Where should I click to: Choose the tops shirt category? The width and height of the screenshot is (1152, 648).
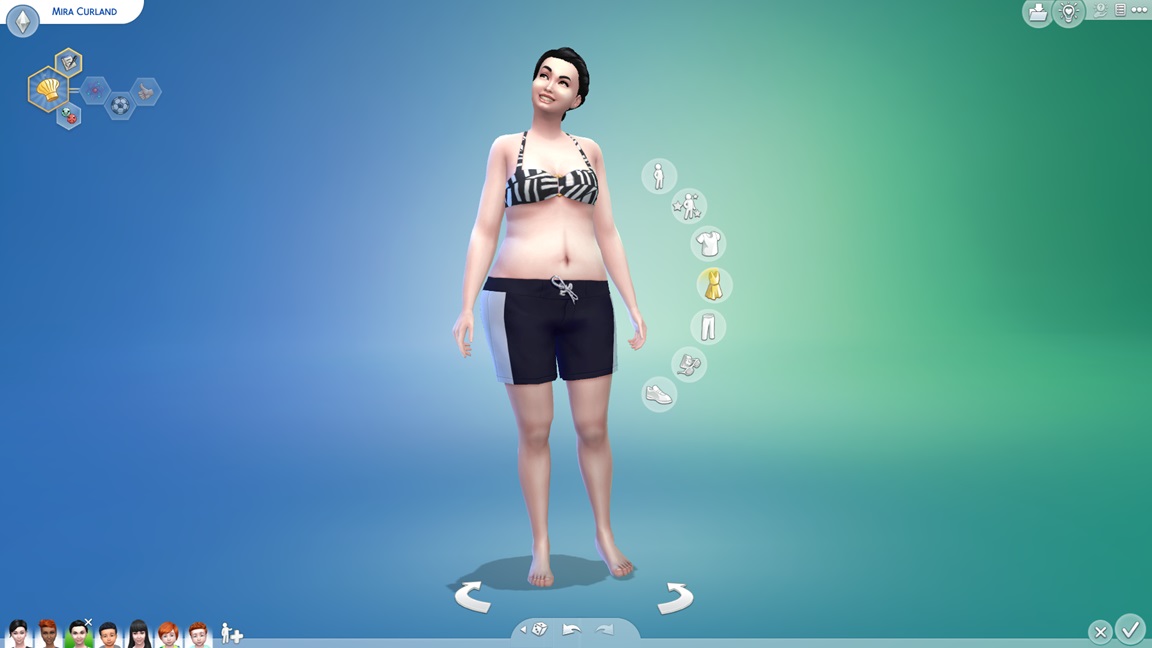(x=708, y=243)
